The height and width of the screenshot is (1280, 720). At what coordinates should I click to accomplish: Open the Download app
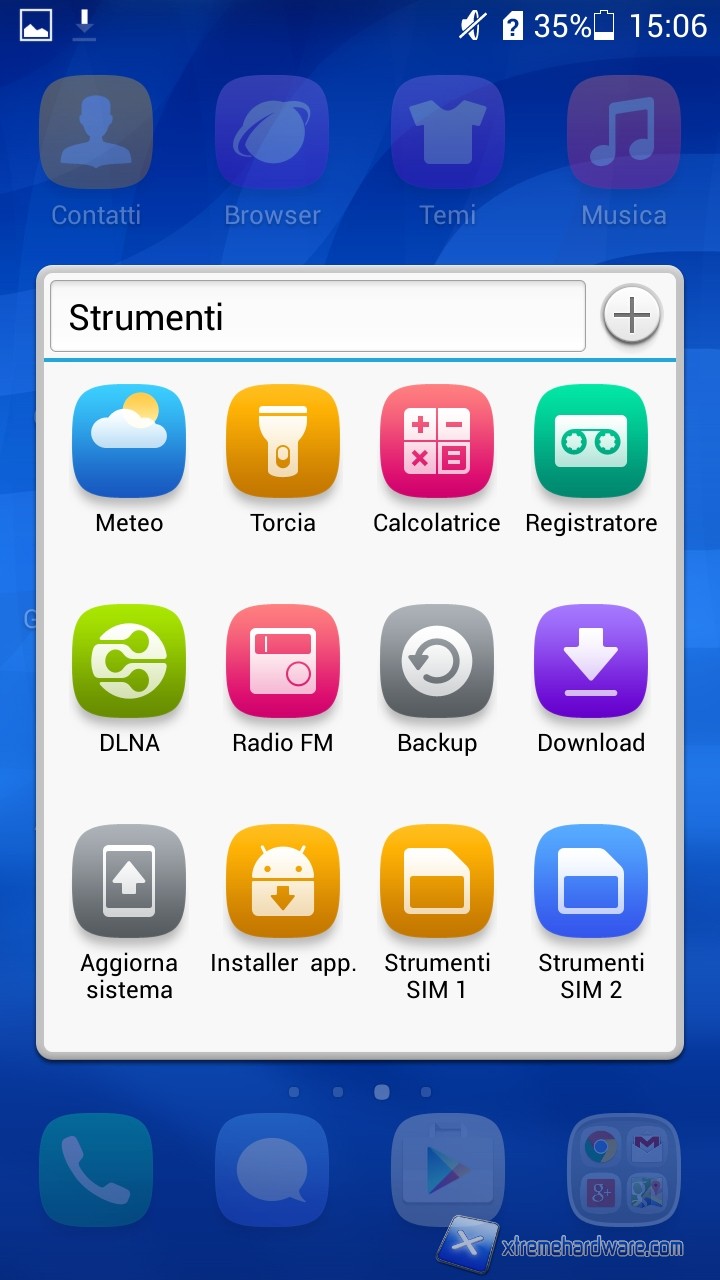[x=591, y=662]
